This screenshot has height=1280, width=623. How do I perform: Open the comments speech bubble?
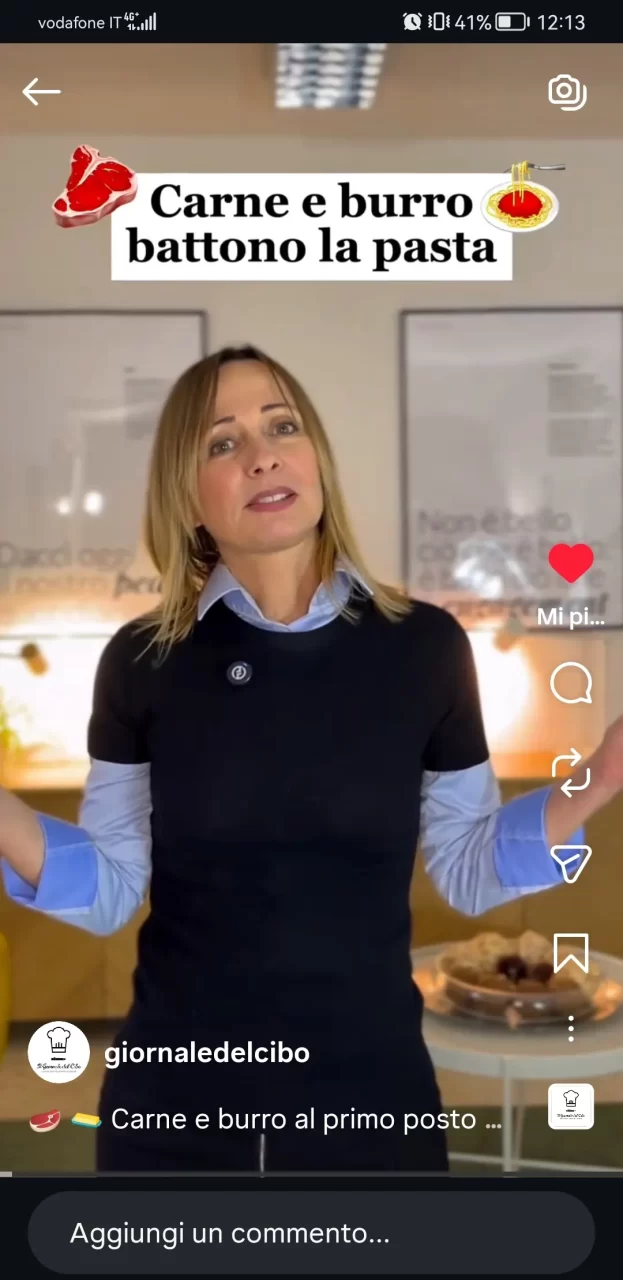point(571,684)
